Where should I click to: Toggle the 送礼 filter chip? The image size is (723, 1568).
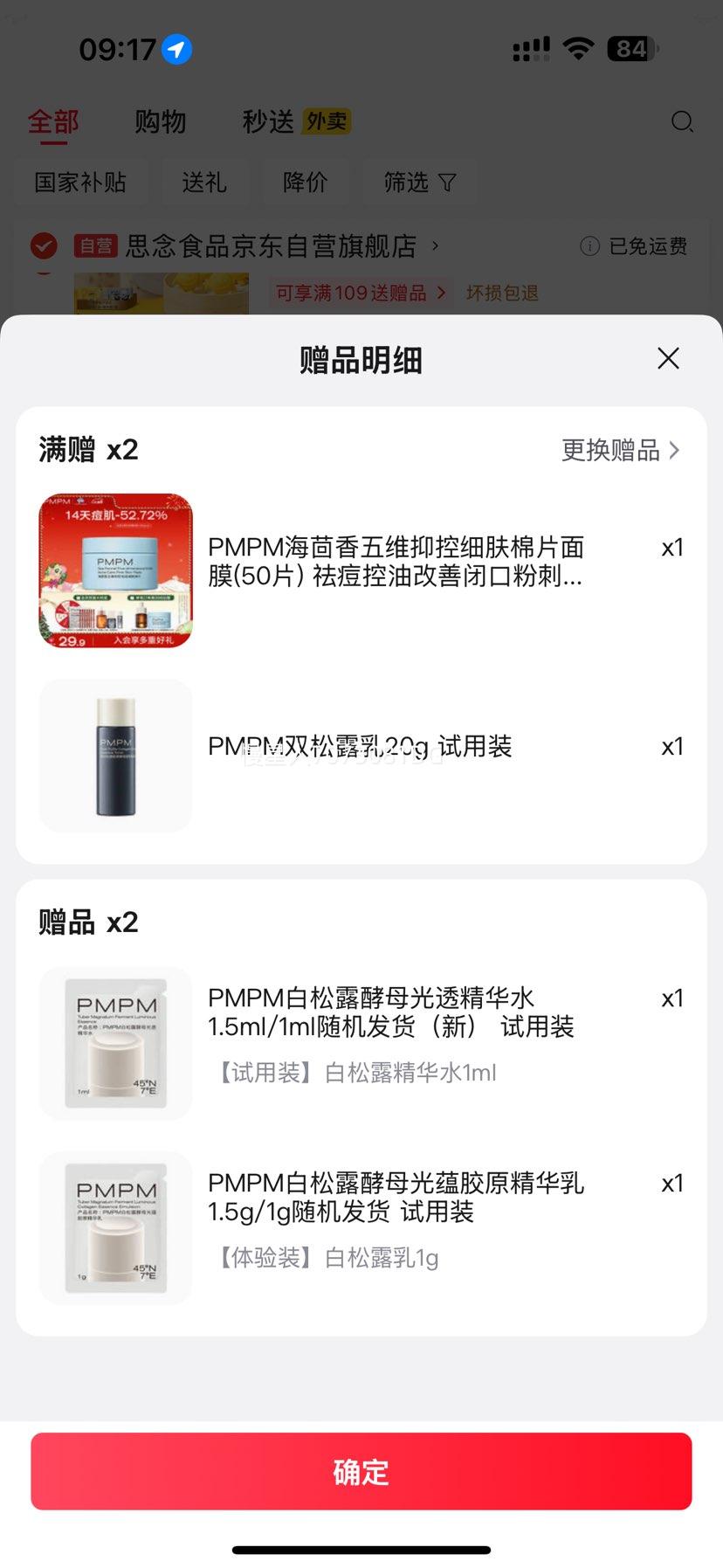(205, 183)
